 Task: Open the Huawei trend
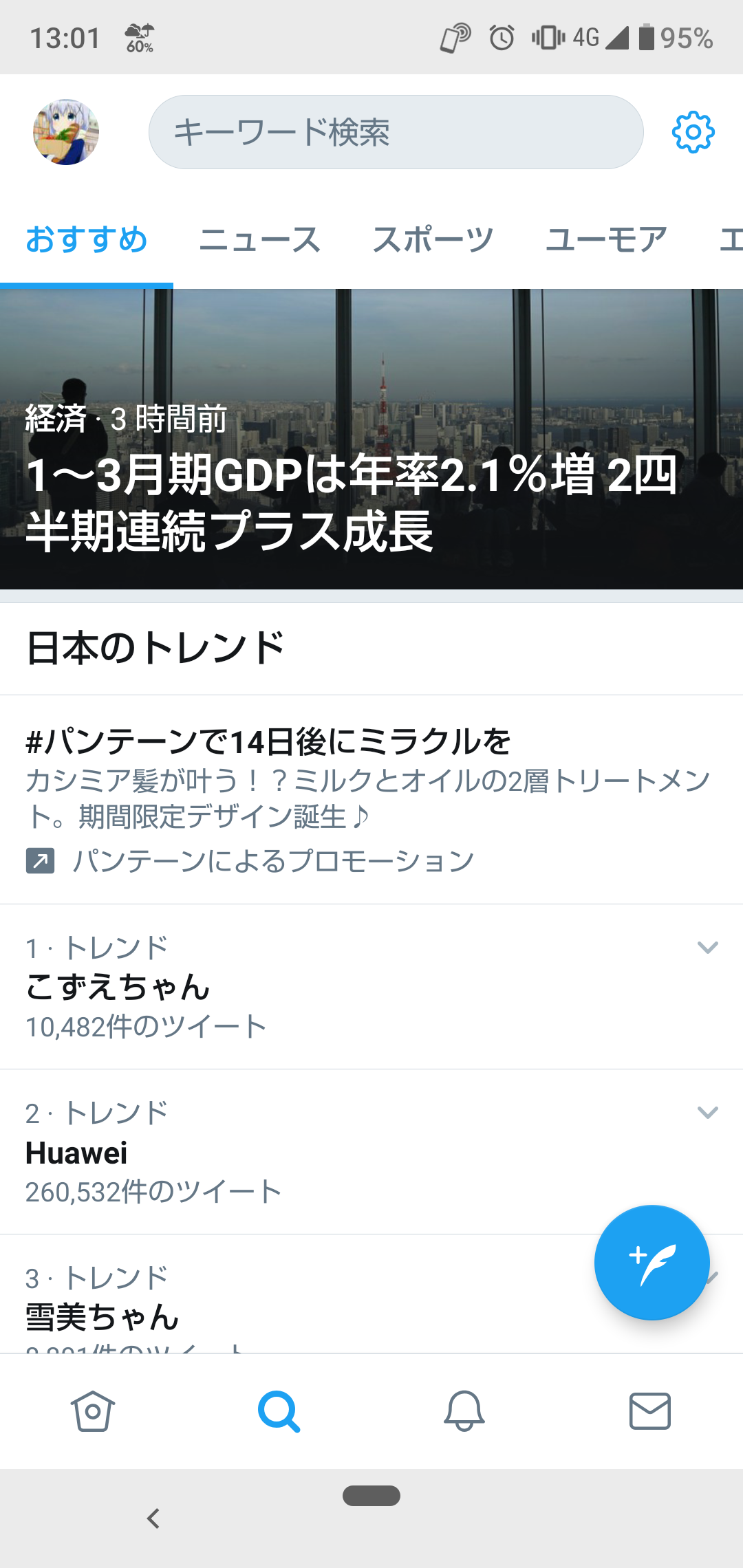tap(77, 1153)
